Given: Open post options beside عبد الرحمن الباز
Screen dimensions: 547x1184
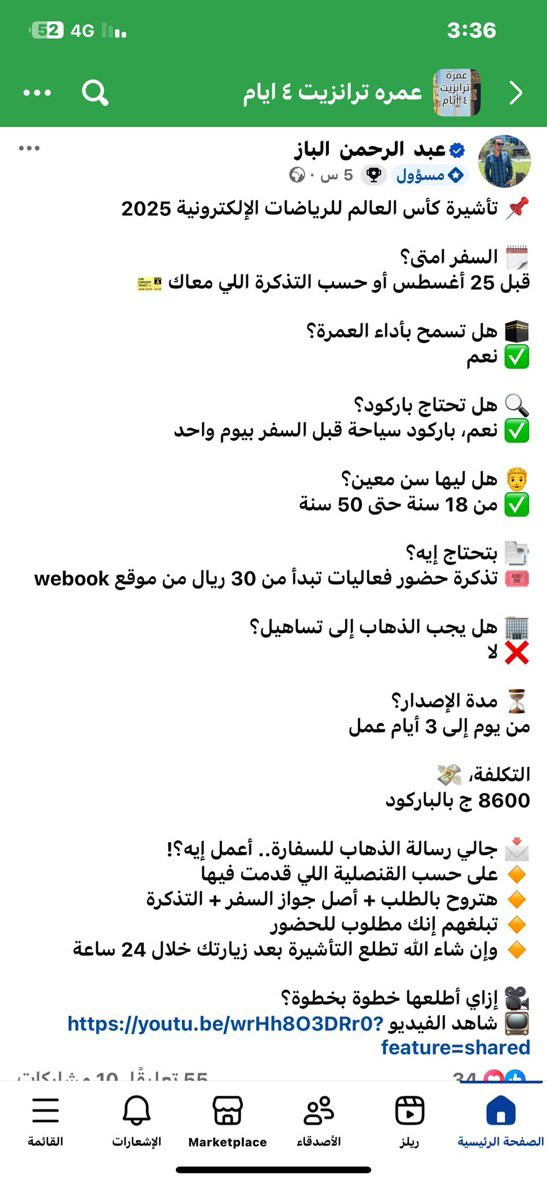Looking at the screenshot, I should (x=29, y=148).
